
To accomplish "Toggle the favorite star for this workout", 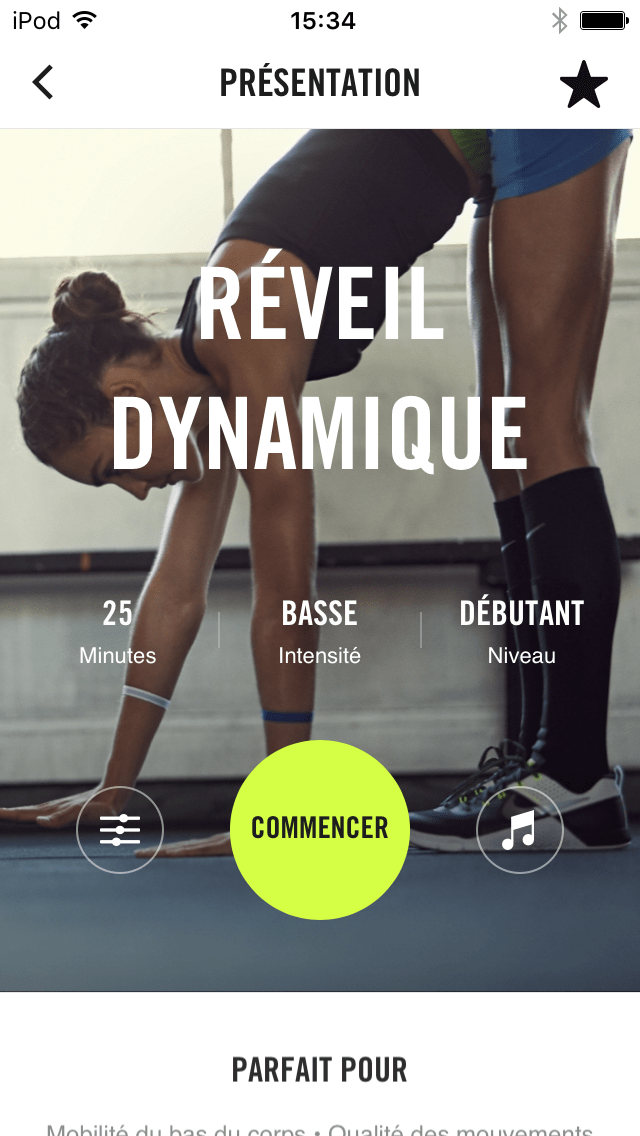I will click(583, 84).
